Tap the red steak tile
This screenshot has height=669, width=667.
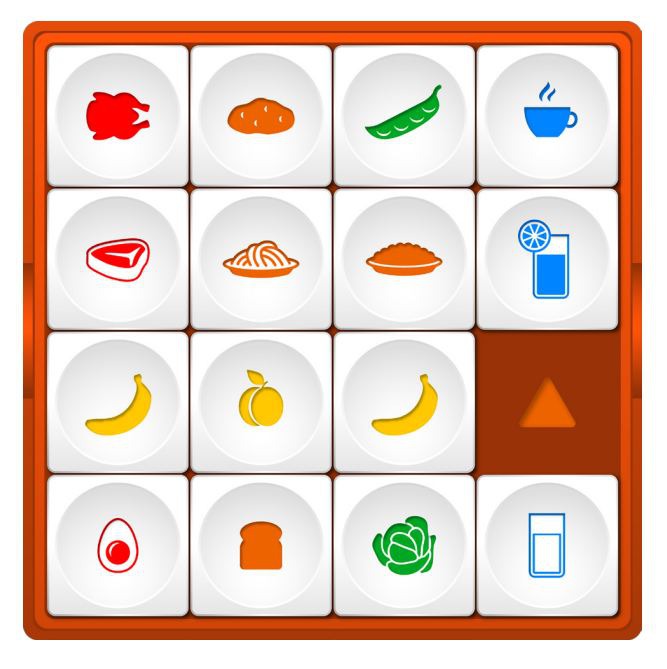(118, 259)
